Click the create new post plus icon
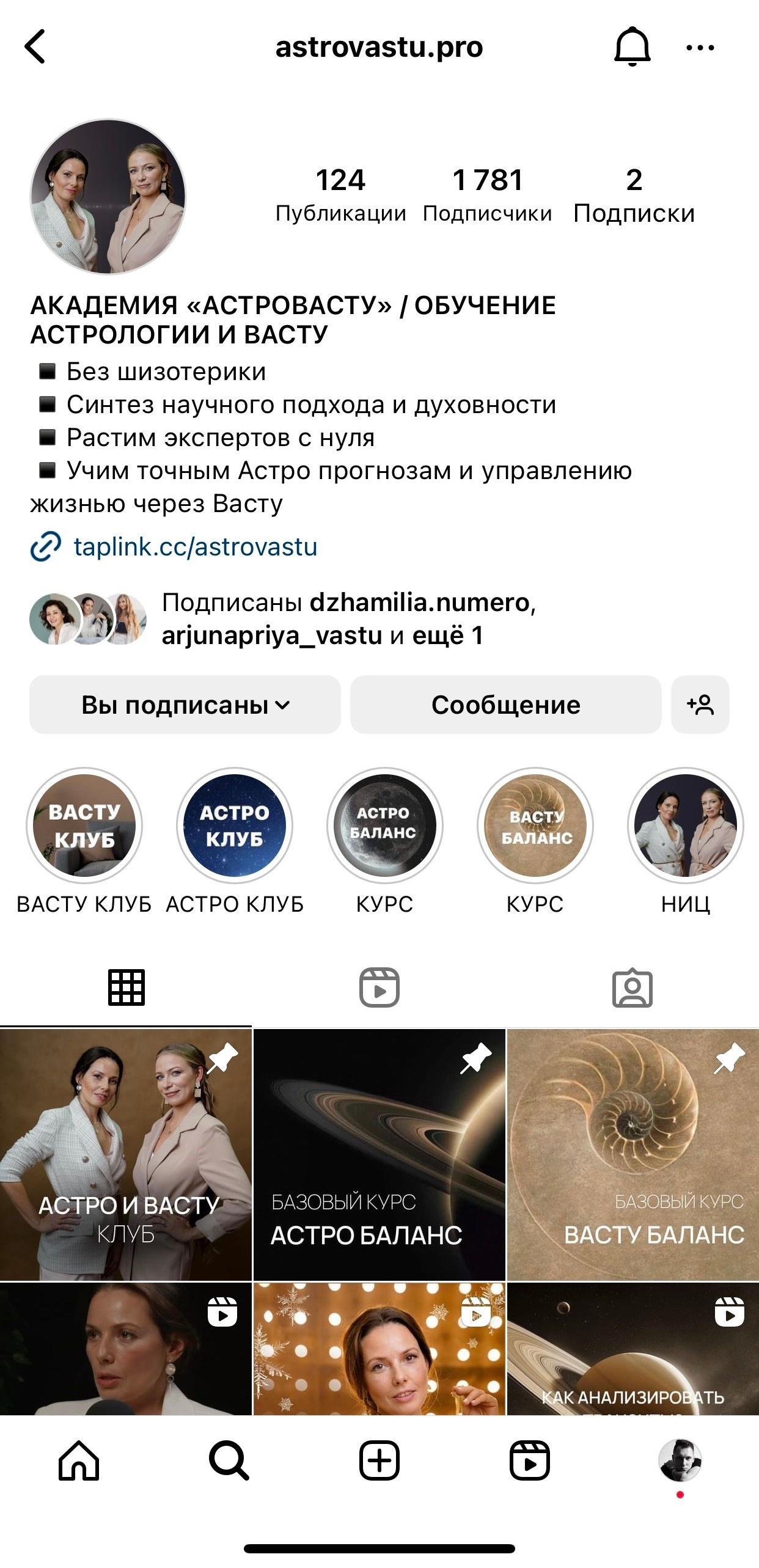759x1568 pixels. point(380,1462)
